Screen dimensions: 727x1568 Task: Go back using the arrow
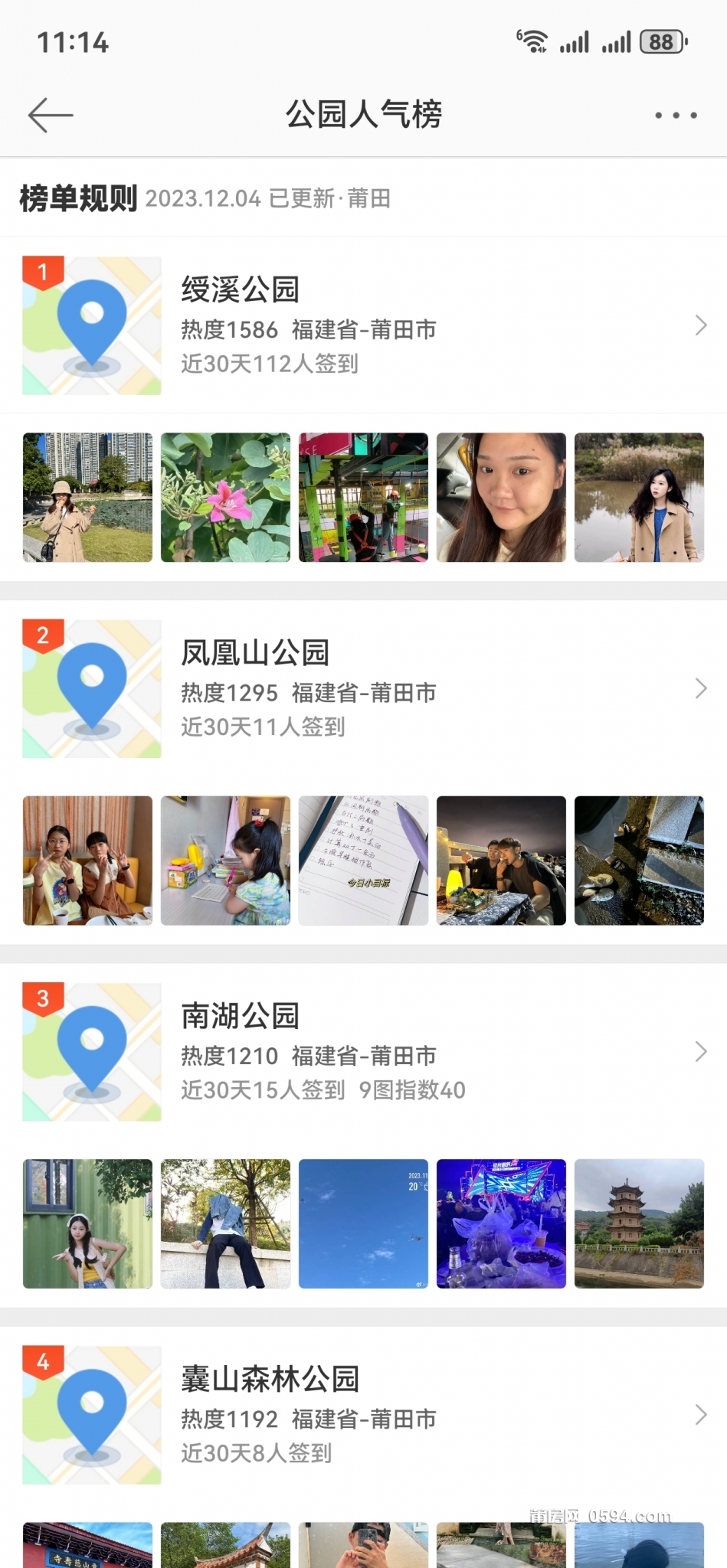[50, 116]
